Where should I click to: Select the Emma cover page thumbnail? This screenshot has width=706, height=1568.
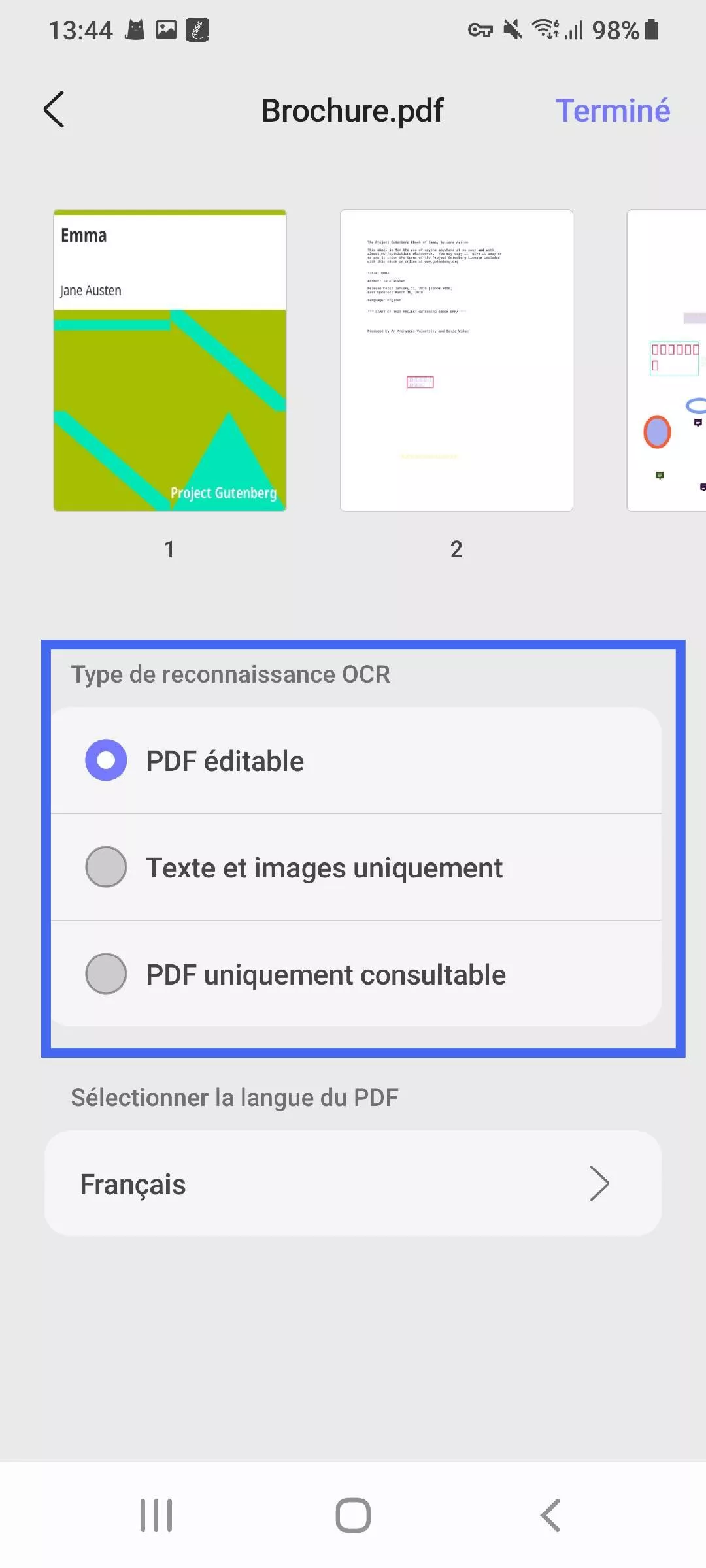tap(169, 359)
